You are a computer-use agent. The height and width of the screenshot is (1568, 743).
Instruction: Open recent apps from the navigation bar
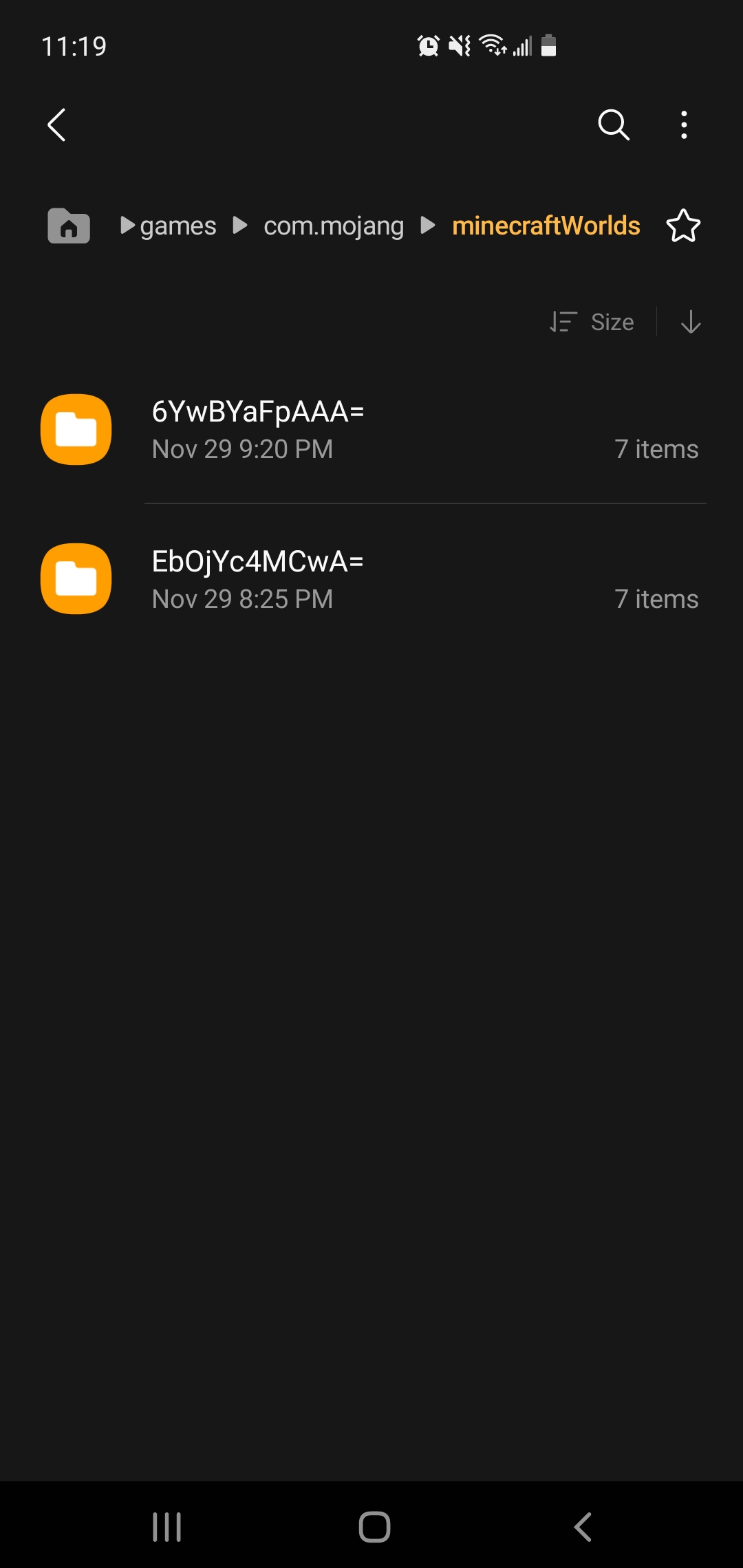point(166,1527)
